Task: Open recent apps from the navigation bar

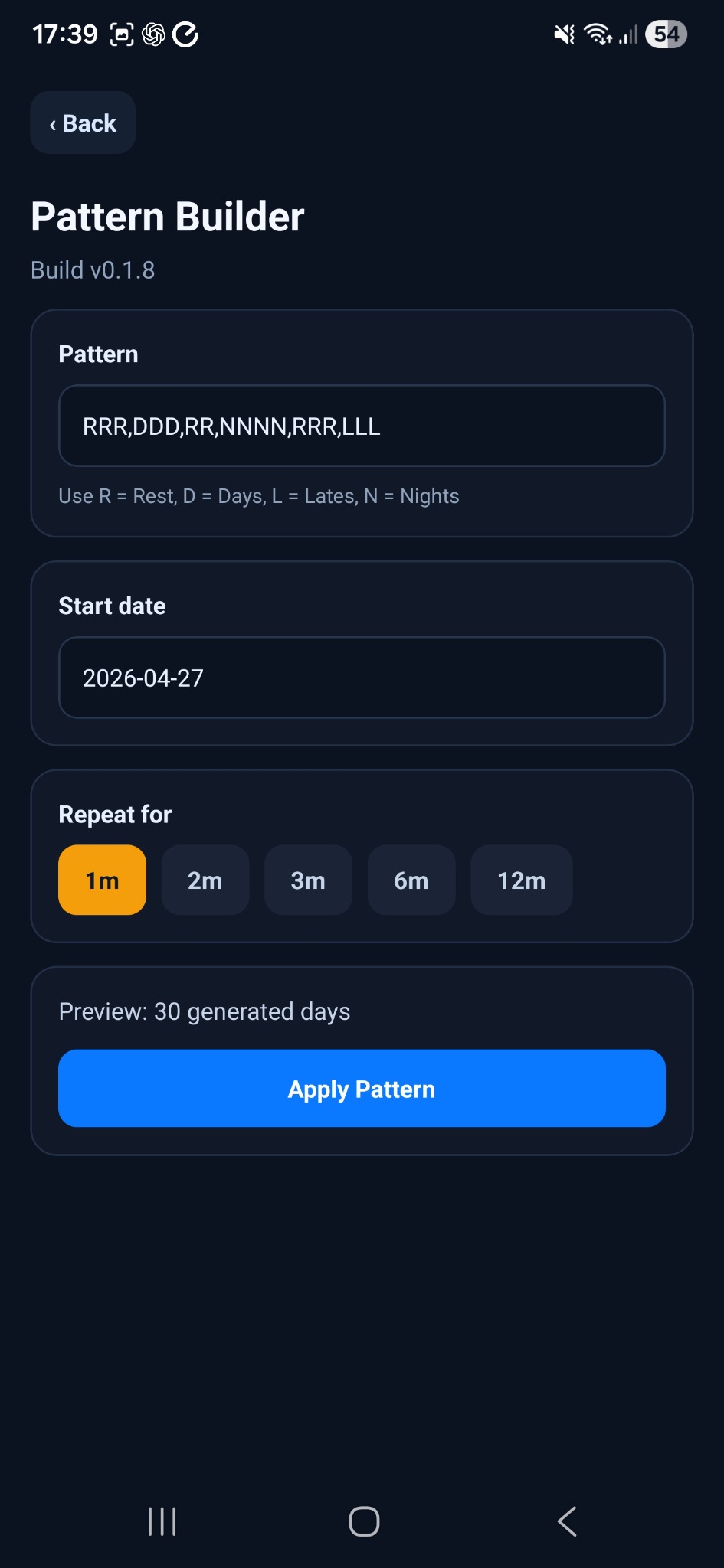Action: pyautogui.click(x=162, y=1522)
